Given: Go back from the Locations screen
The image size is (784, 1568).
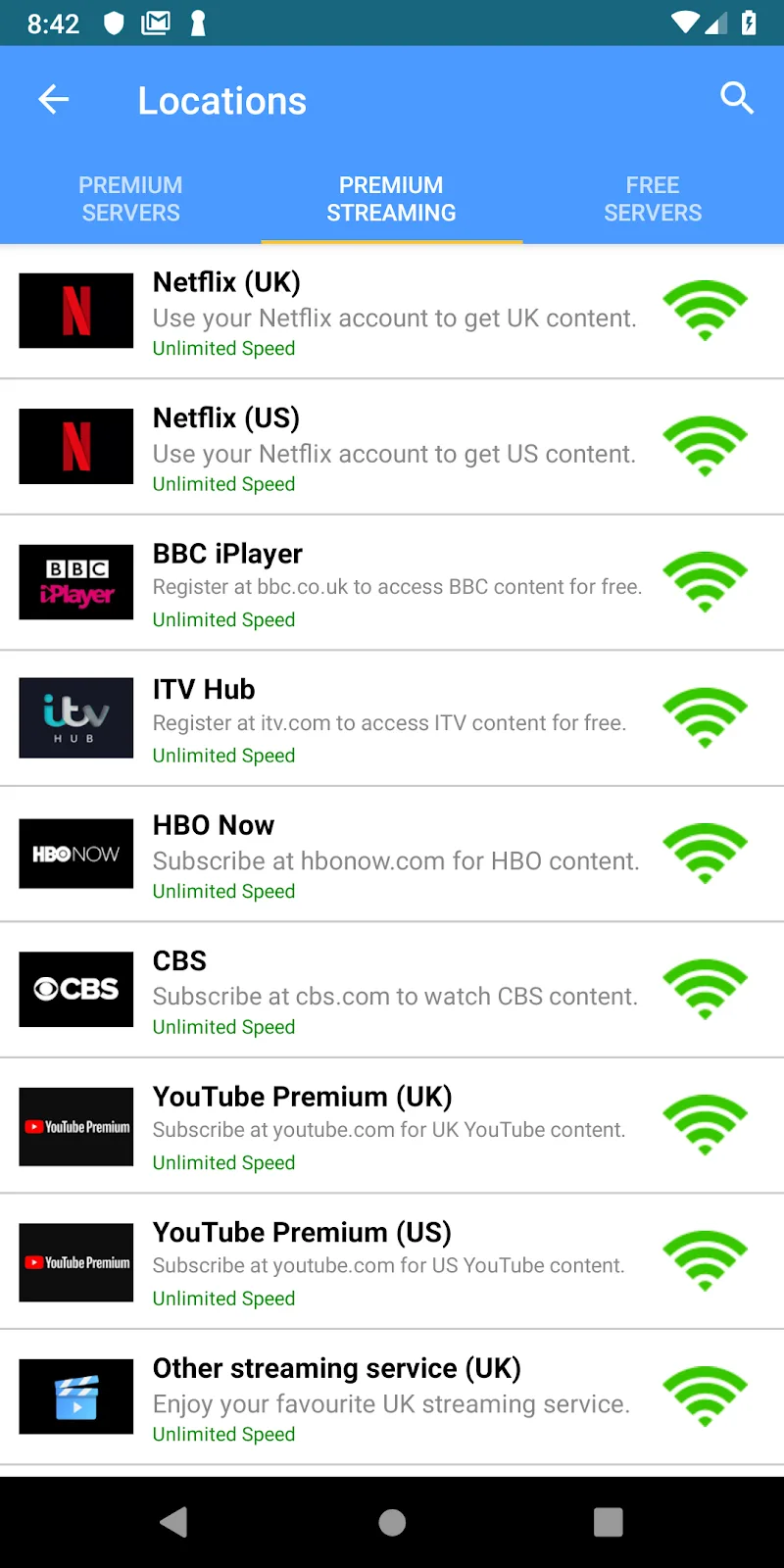Looking at the screenshot, I should click(x=54, y=100).
